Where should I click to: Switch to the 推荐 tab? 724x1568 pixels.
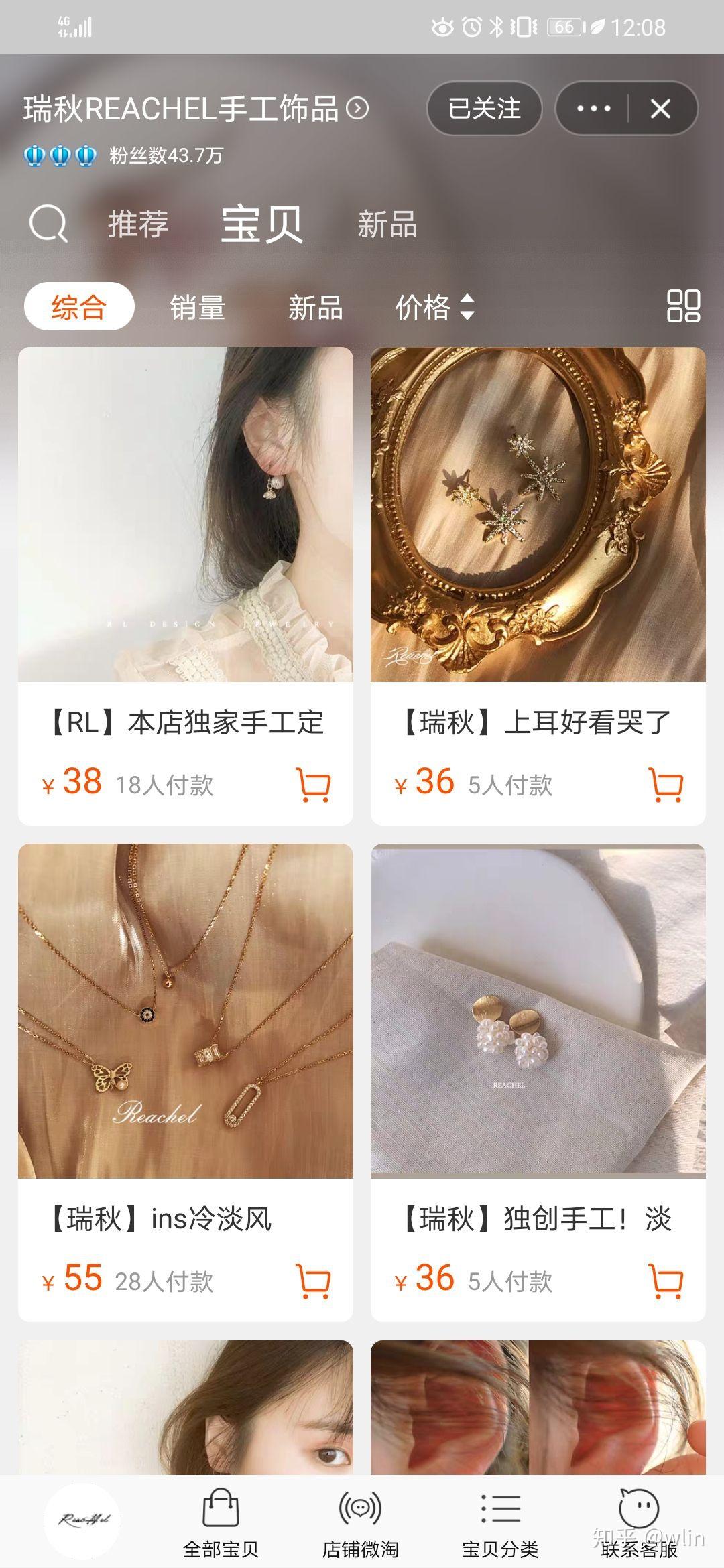coord(138,224)
